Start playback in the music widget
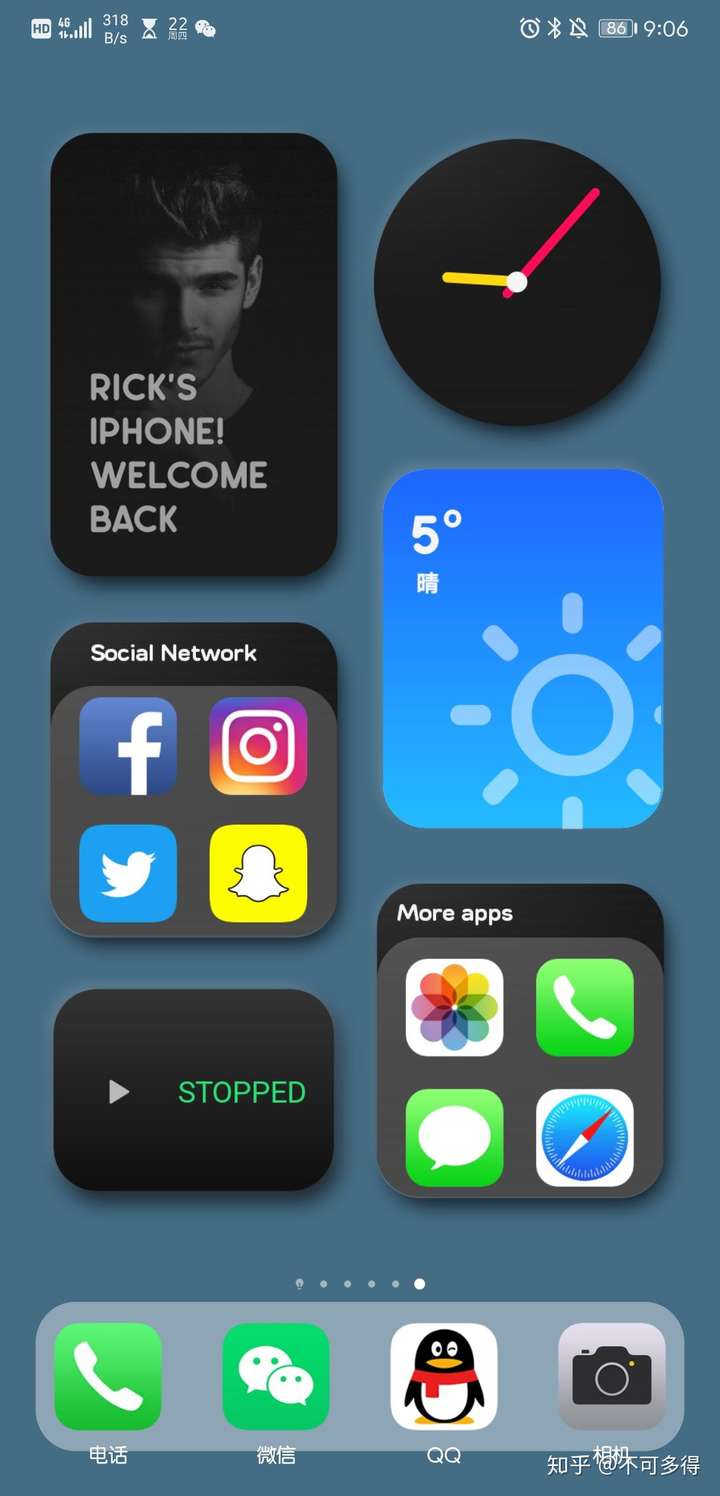This screenshot has width=720, height=1496. coord(119,1092)
